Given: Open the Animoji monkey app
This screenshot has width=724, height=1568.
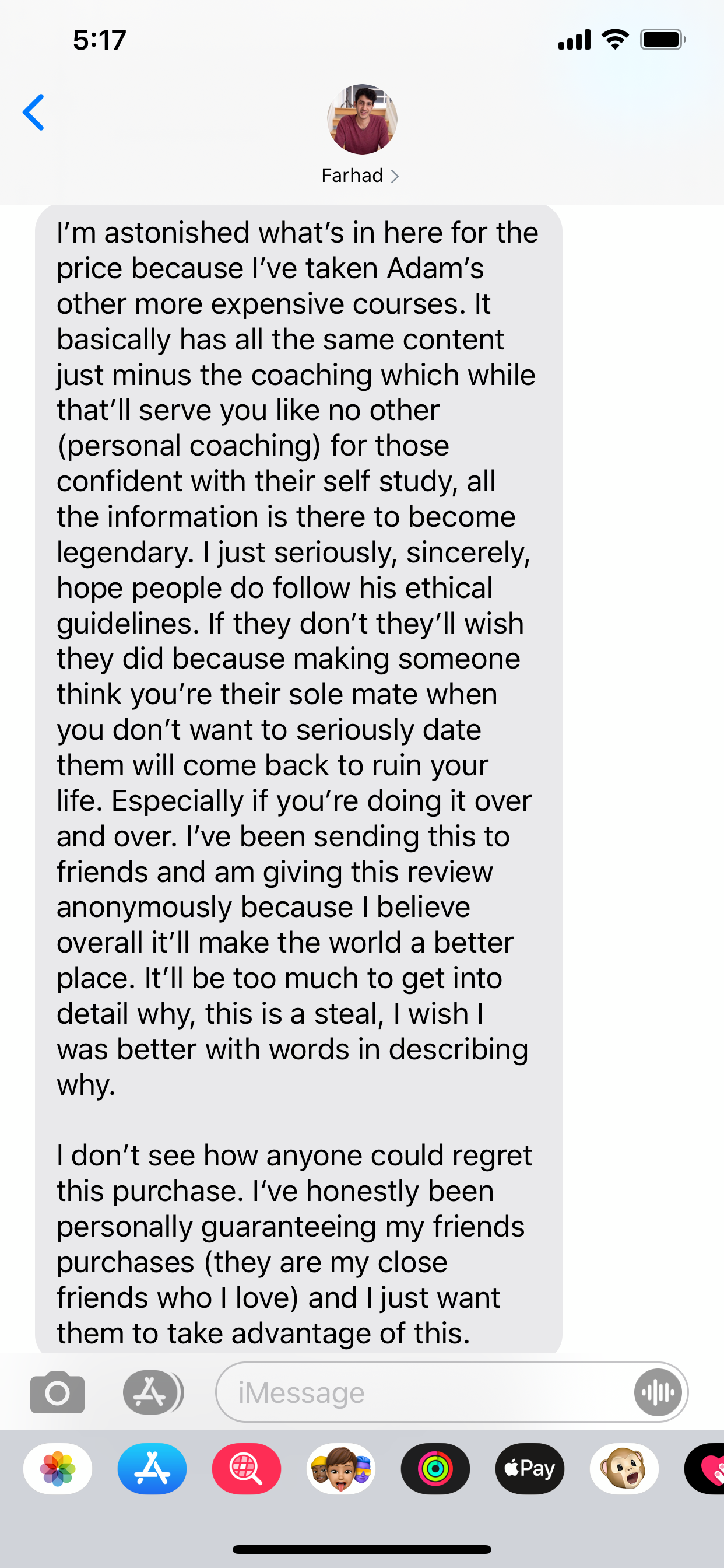Looking at the screenshot, I should pyautogui.click(x=624, y=1469).
